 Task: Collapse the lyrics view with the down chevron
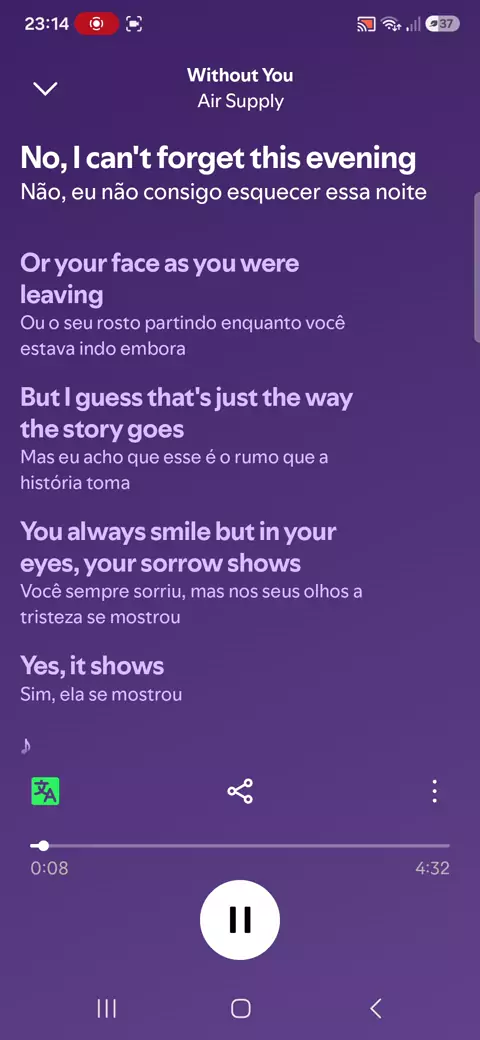[x=45, y=88]
